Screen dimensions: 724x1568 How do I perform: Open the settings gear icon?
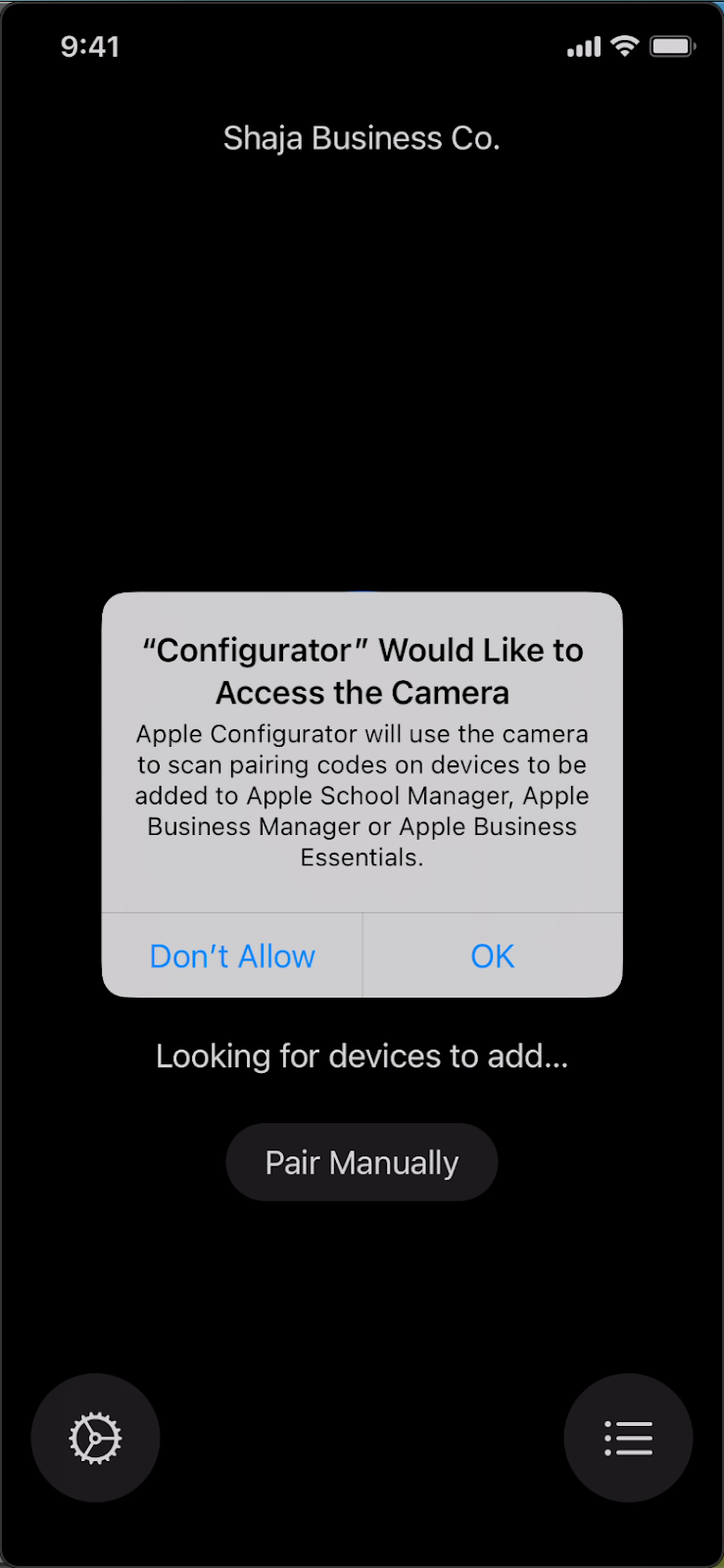click(x=95, y=1438)
